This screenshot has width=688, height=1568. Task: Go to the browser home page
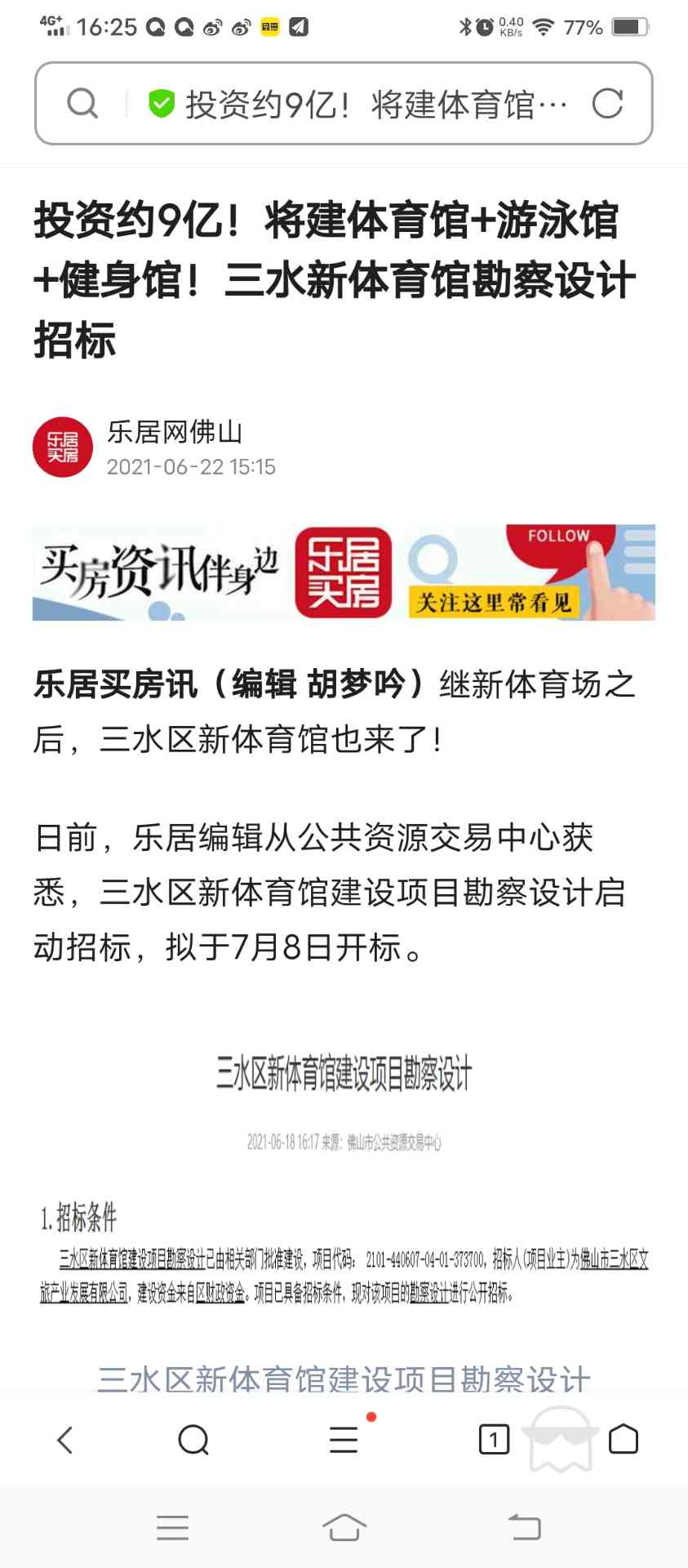[x=624, y=1440]
